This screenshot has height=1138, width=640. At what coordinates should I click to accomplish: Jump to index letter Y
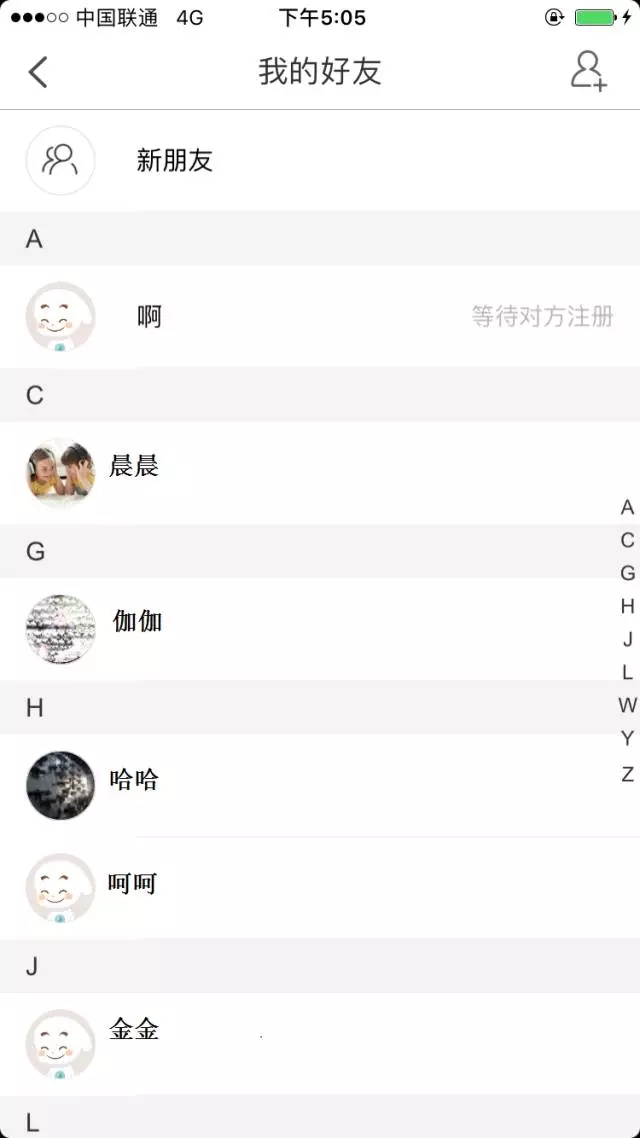point(627,739)
